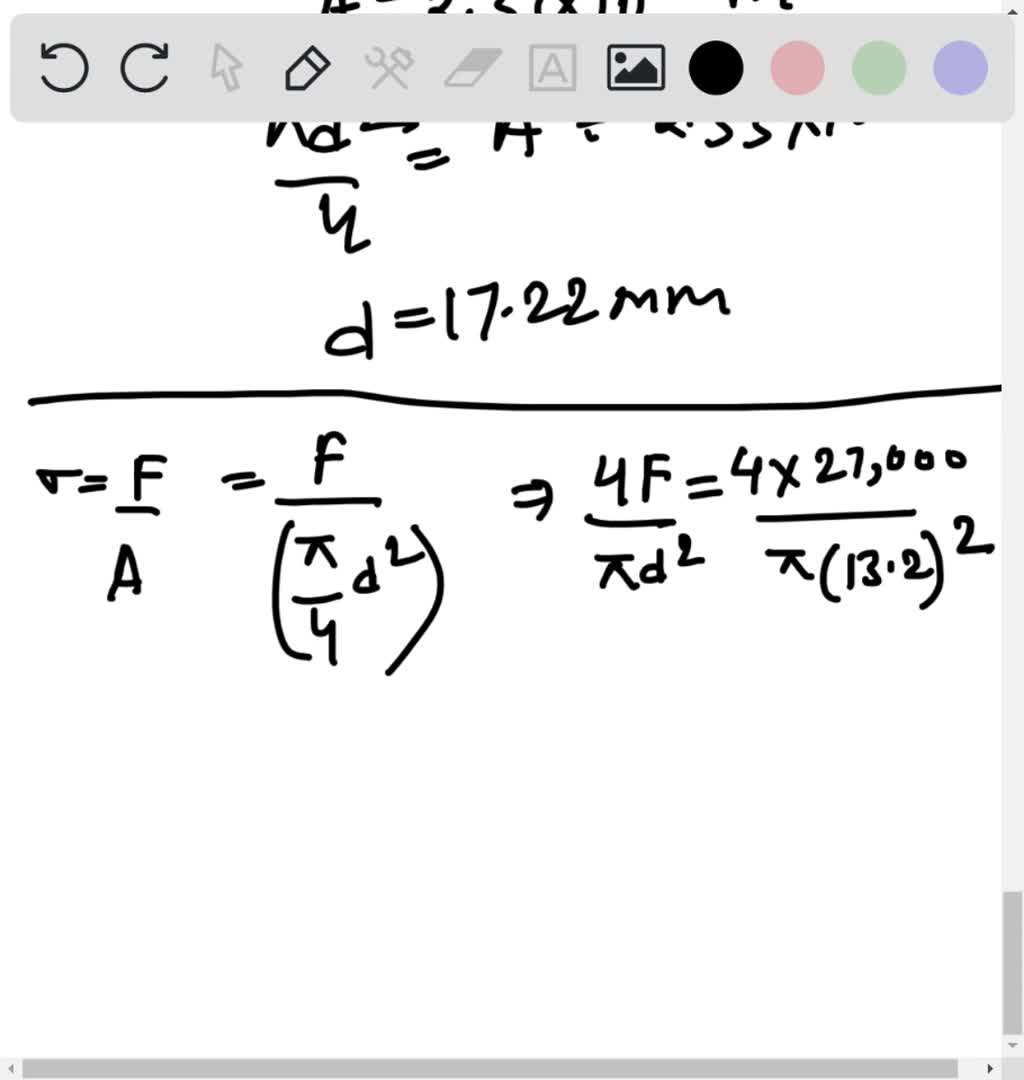Redo the last undone stroke

pyautogui.click(x=145, y=69)
